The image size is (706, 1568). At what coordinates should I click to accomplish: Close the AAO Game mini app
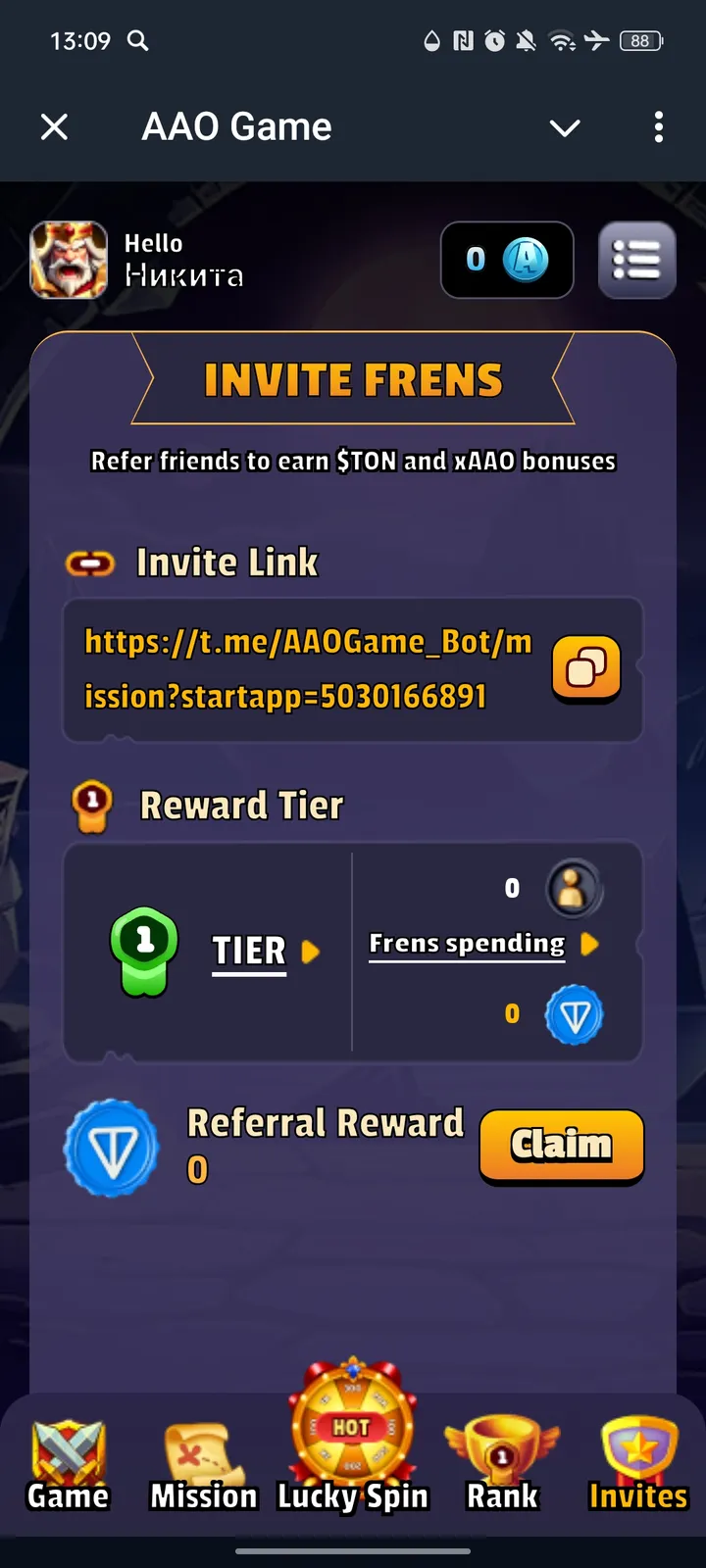tap(55, 126)
